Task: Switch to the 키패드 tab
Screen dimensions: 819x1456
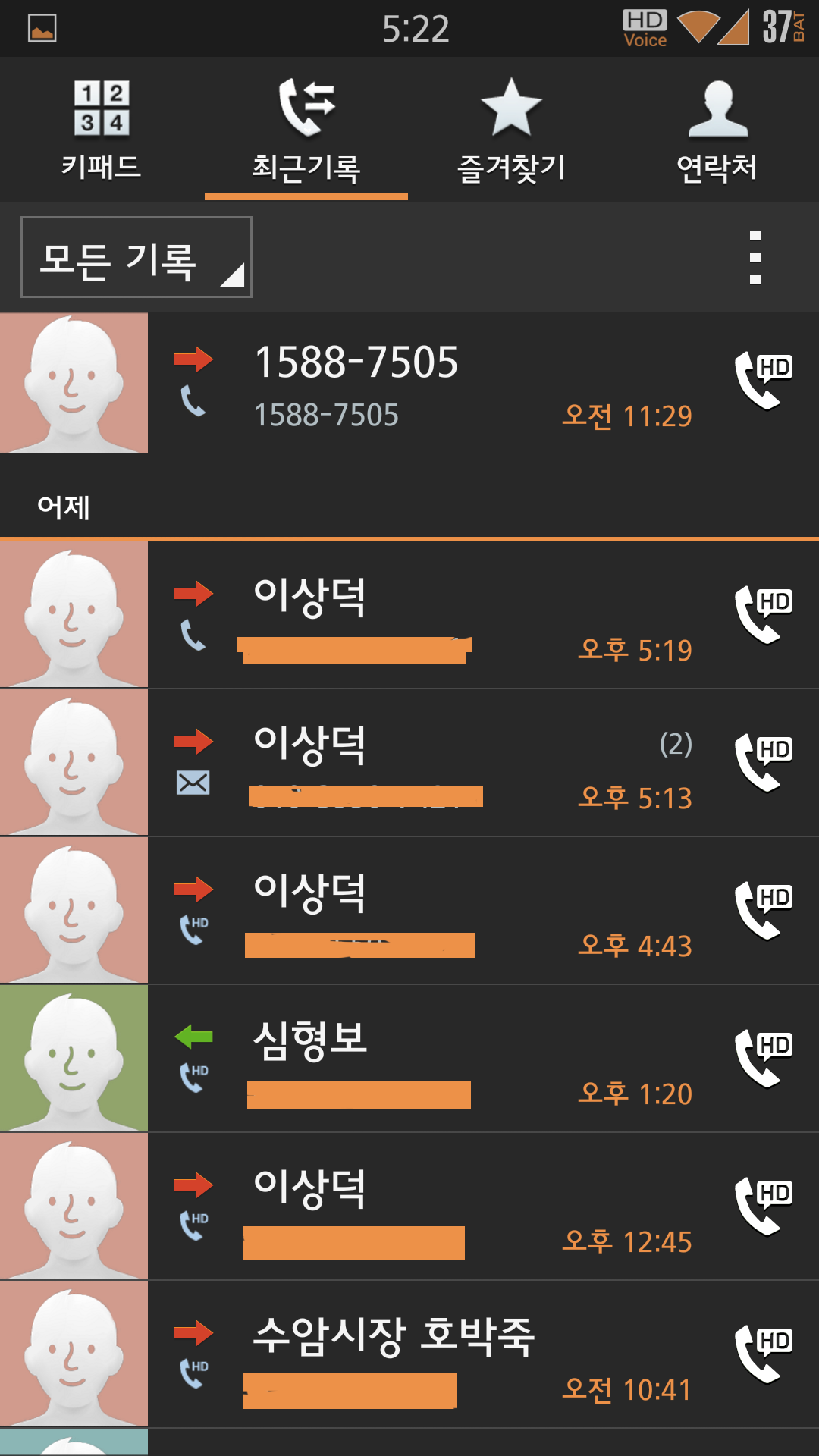Action: click(102, 129)
